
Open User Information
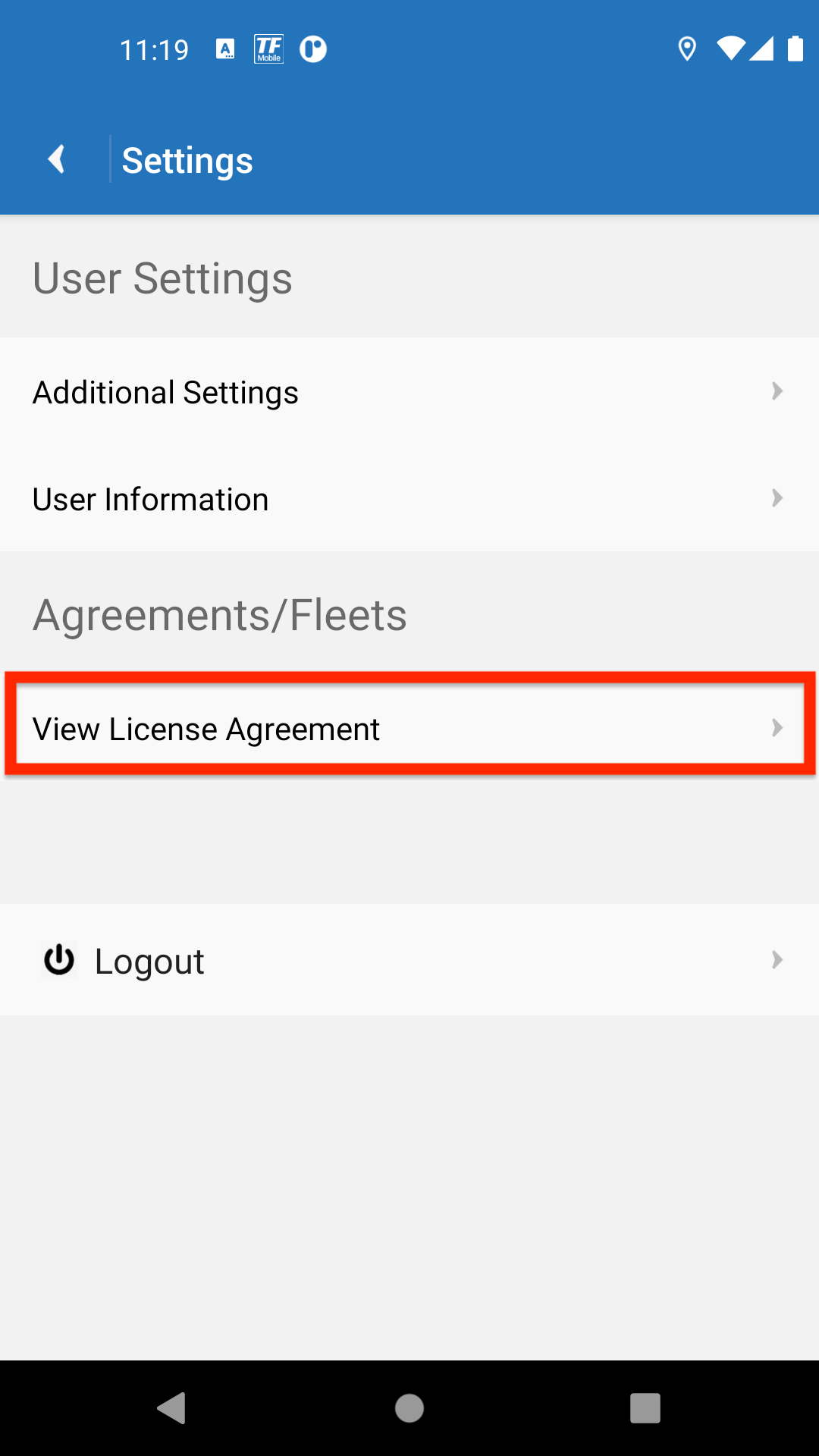tap(409, 498)
